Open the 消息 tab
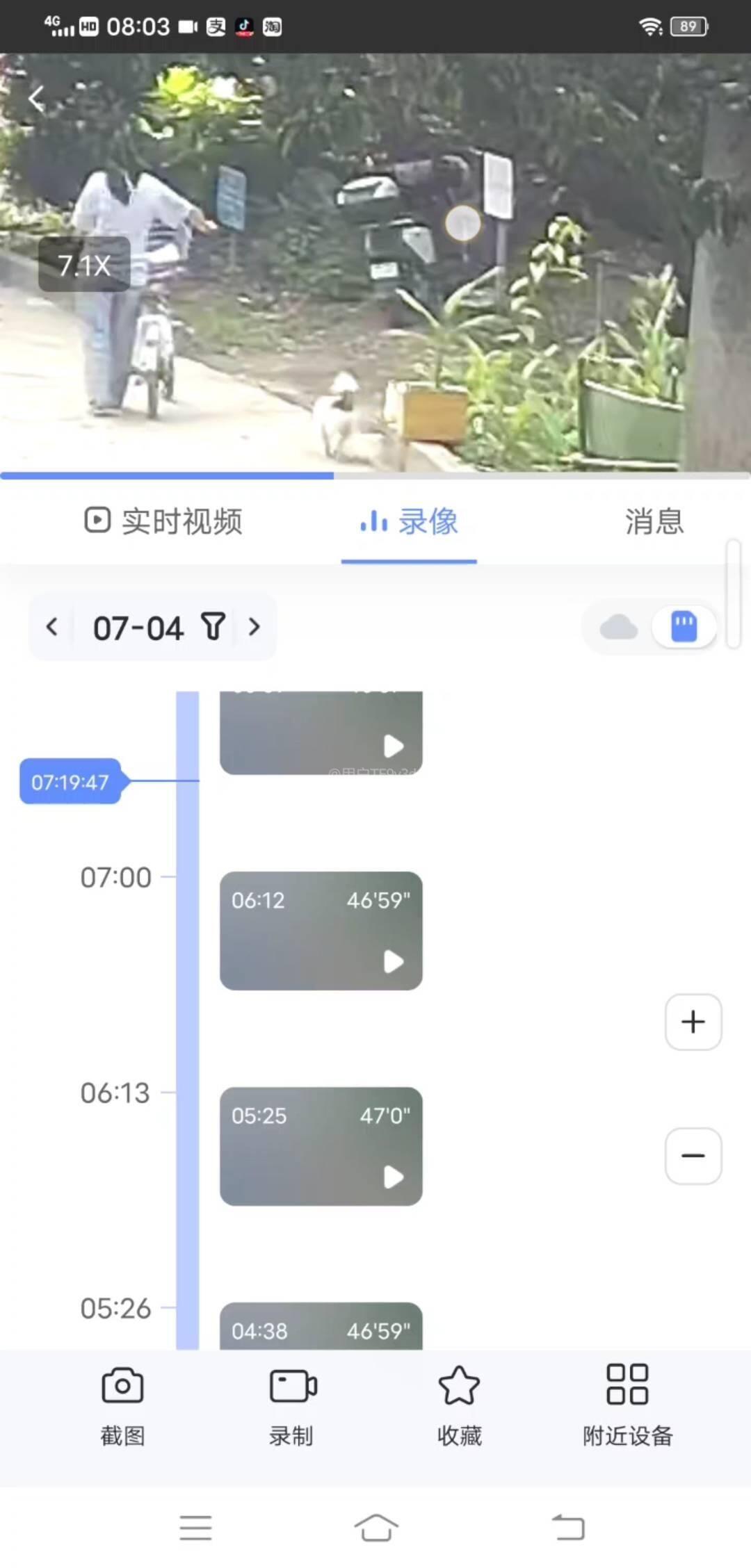 click(654, 521)
